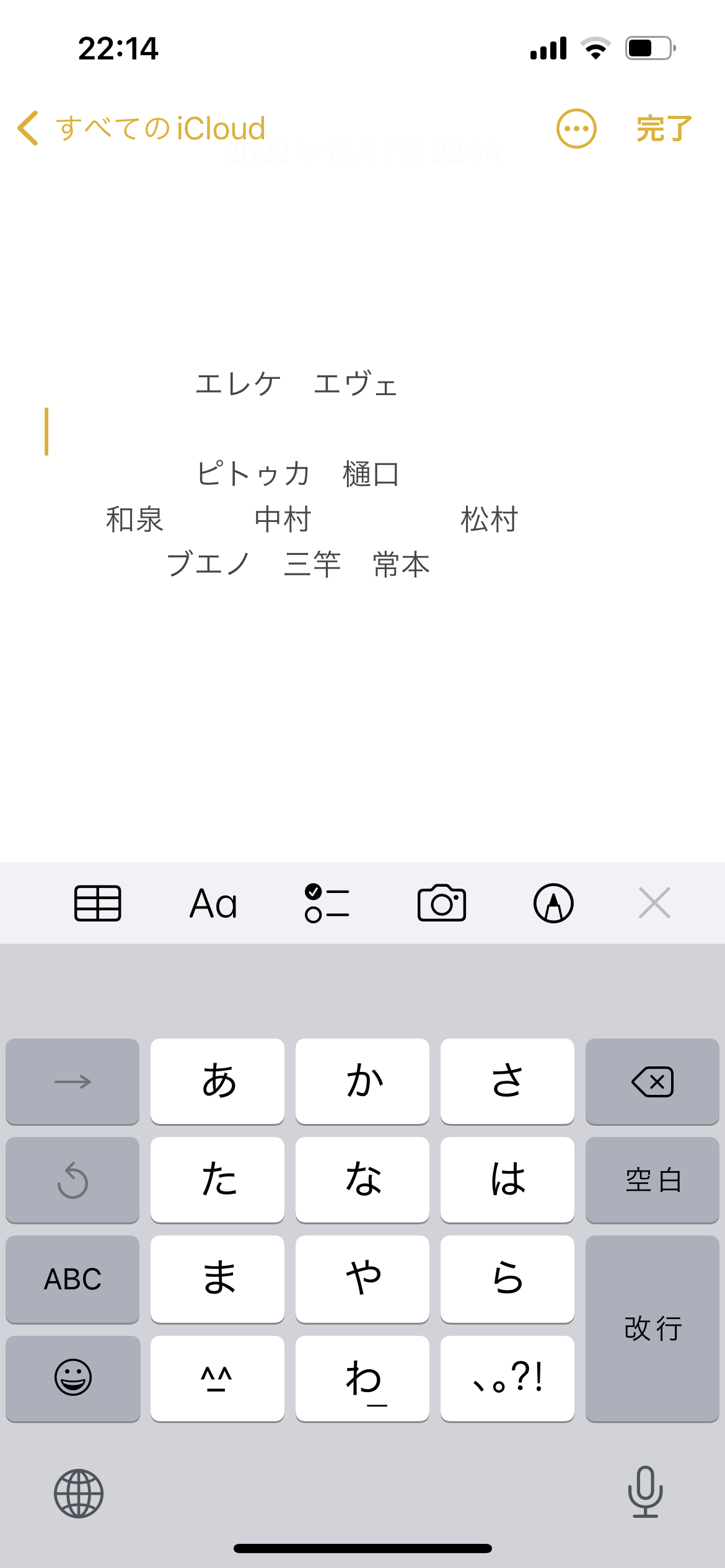Viewport: 725px width, 1568px height.
Task: Switch keyboard to ABC mode
Action: click(72, 1279)
